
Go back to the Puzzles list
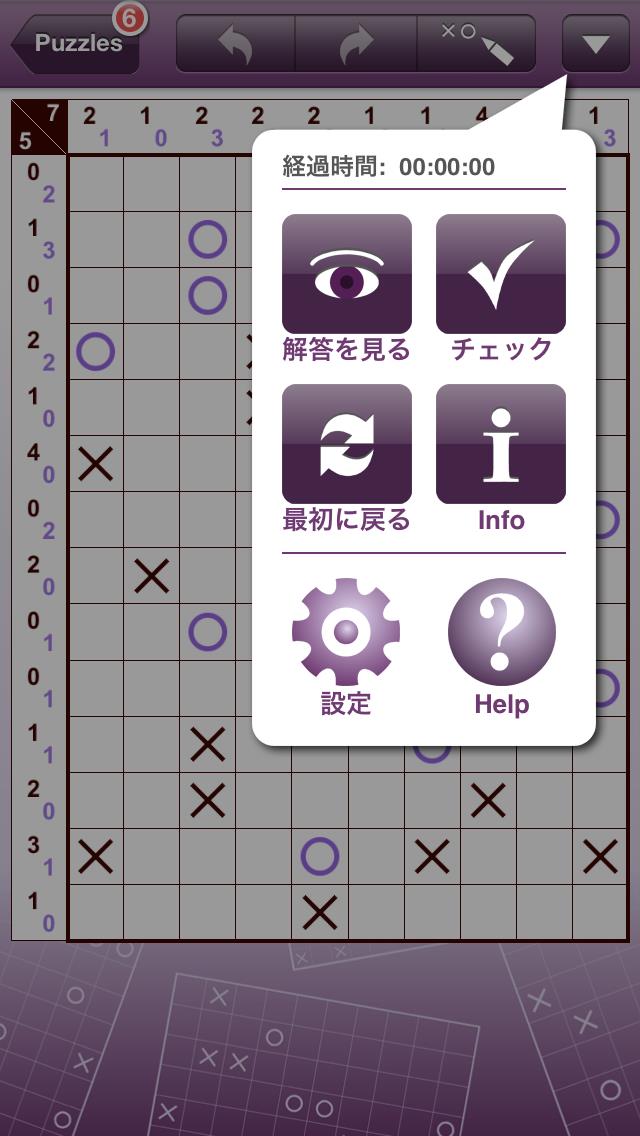pos(75,43)
